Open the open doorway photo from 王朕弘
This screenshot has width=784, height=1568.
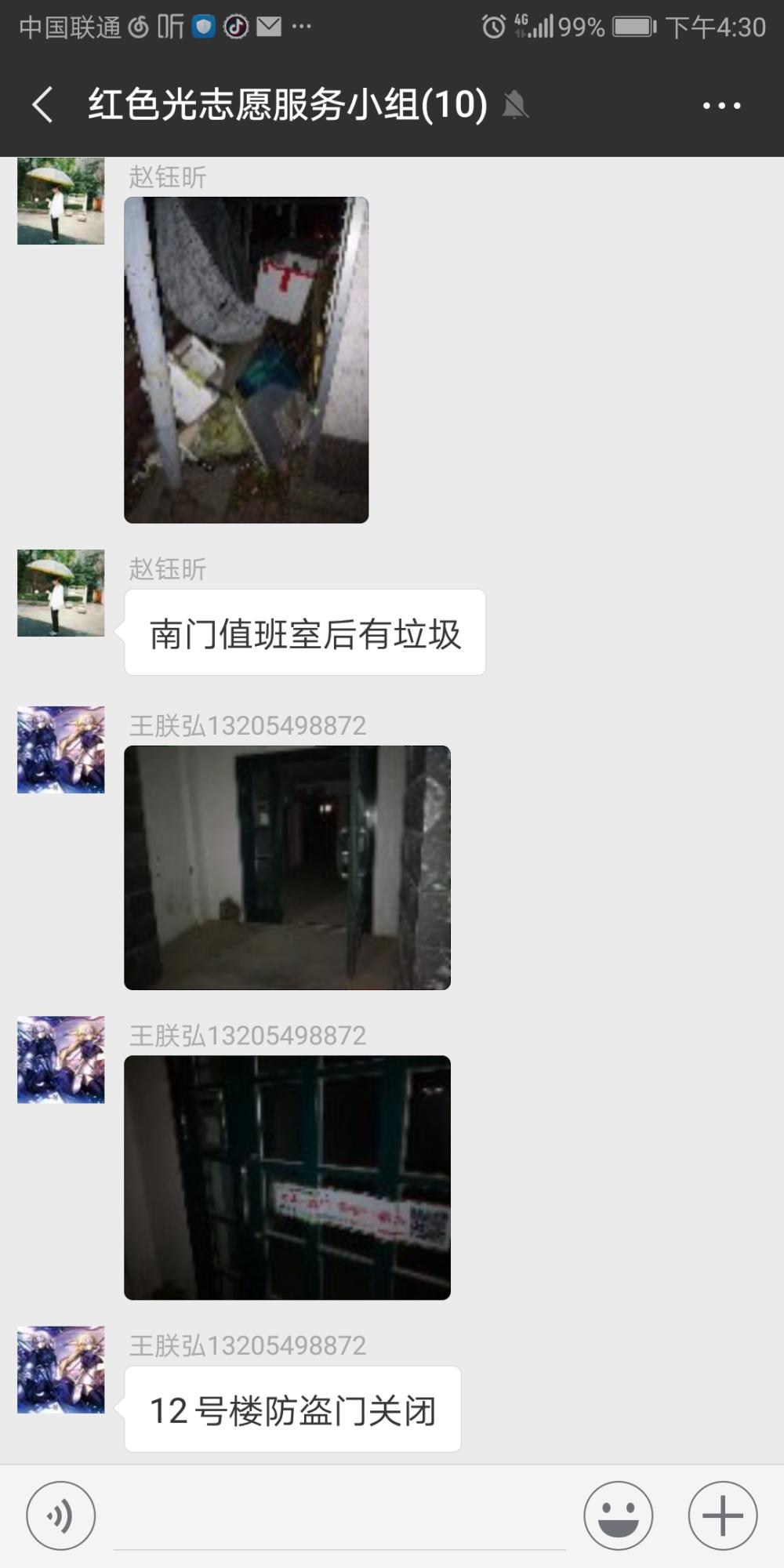(287, 867)
